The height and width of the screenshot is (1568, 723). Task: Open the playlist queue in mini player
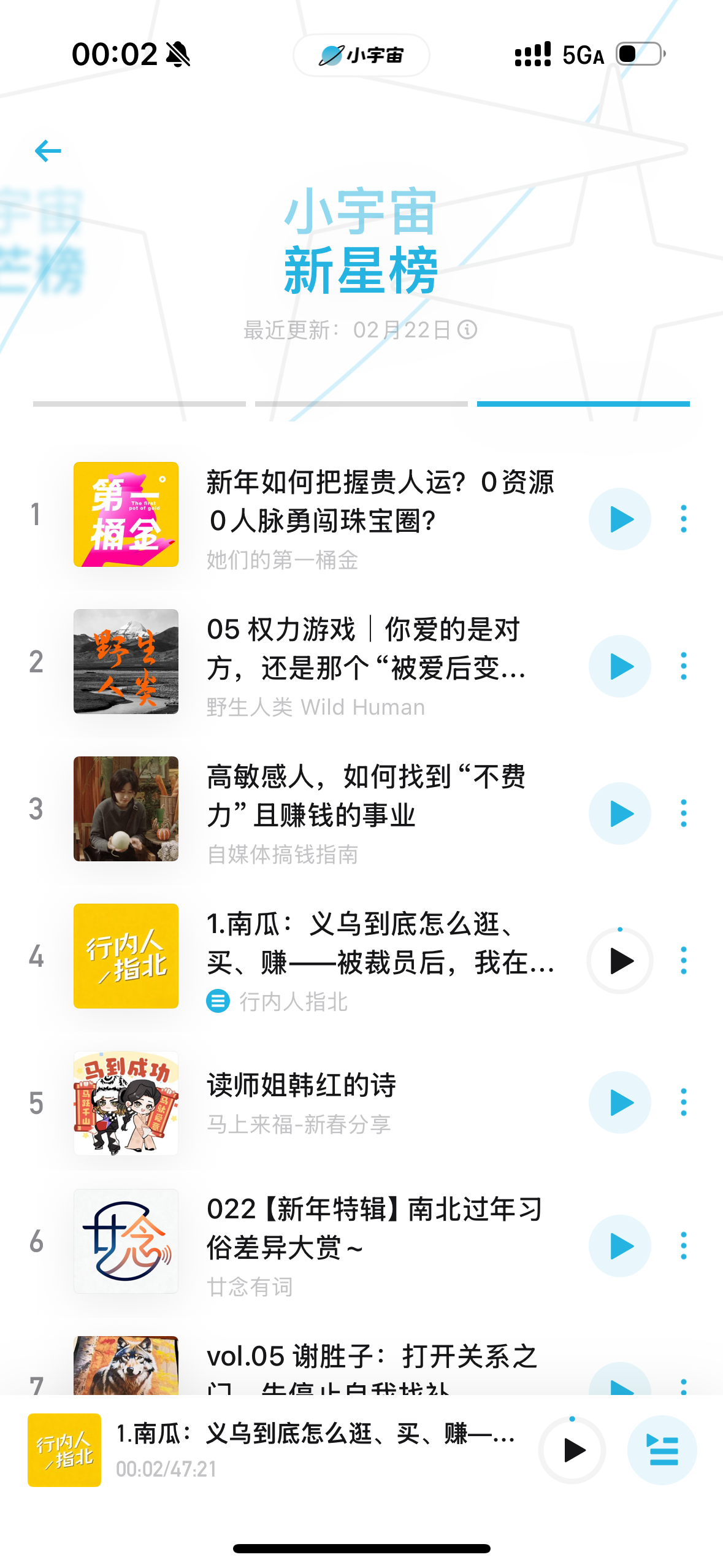662,1450
